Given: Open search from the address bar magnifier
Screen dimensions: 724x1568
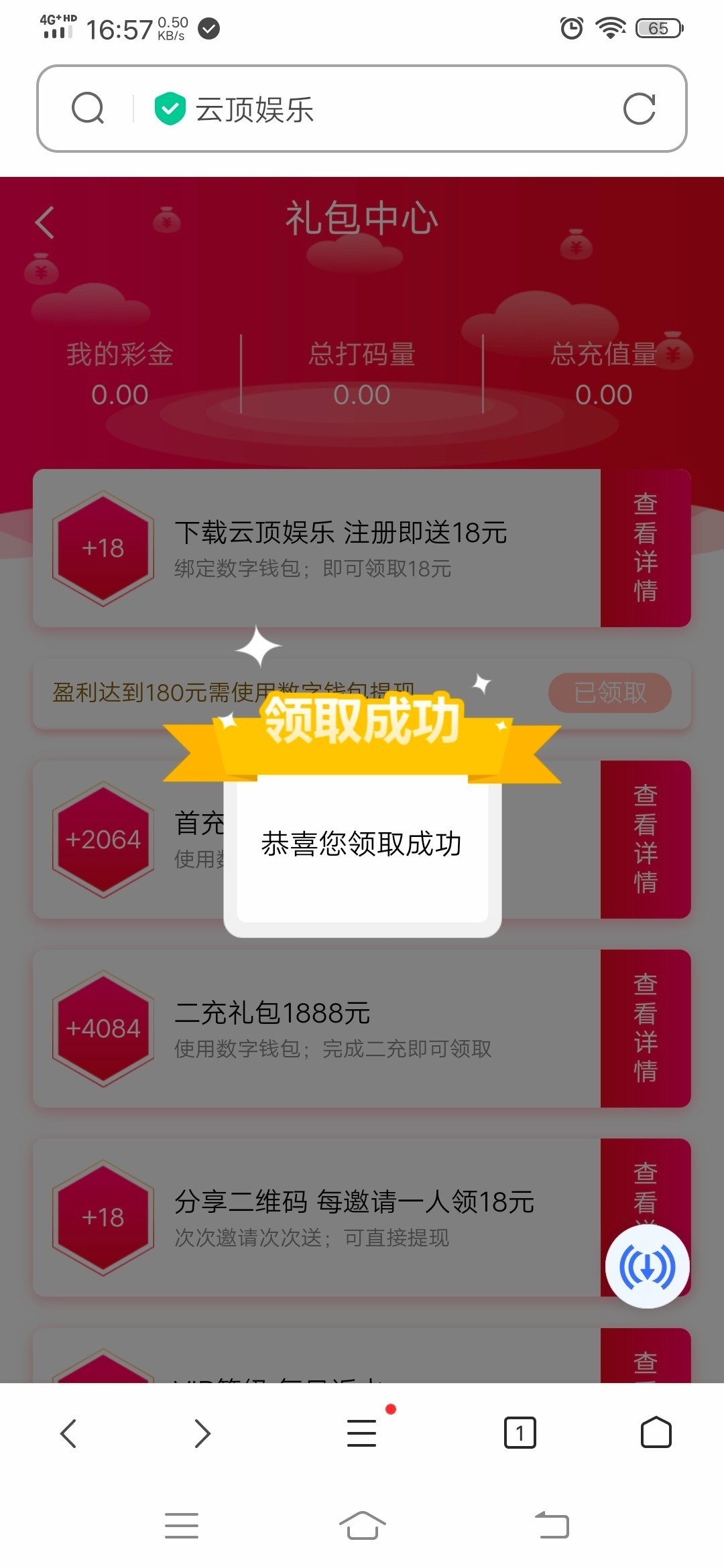Looking at the screenshot, I should (x=88, y=109).
